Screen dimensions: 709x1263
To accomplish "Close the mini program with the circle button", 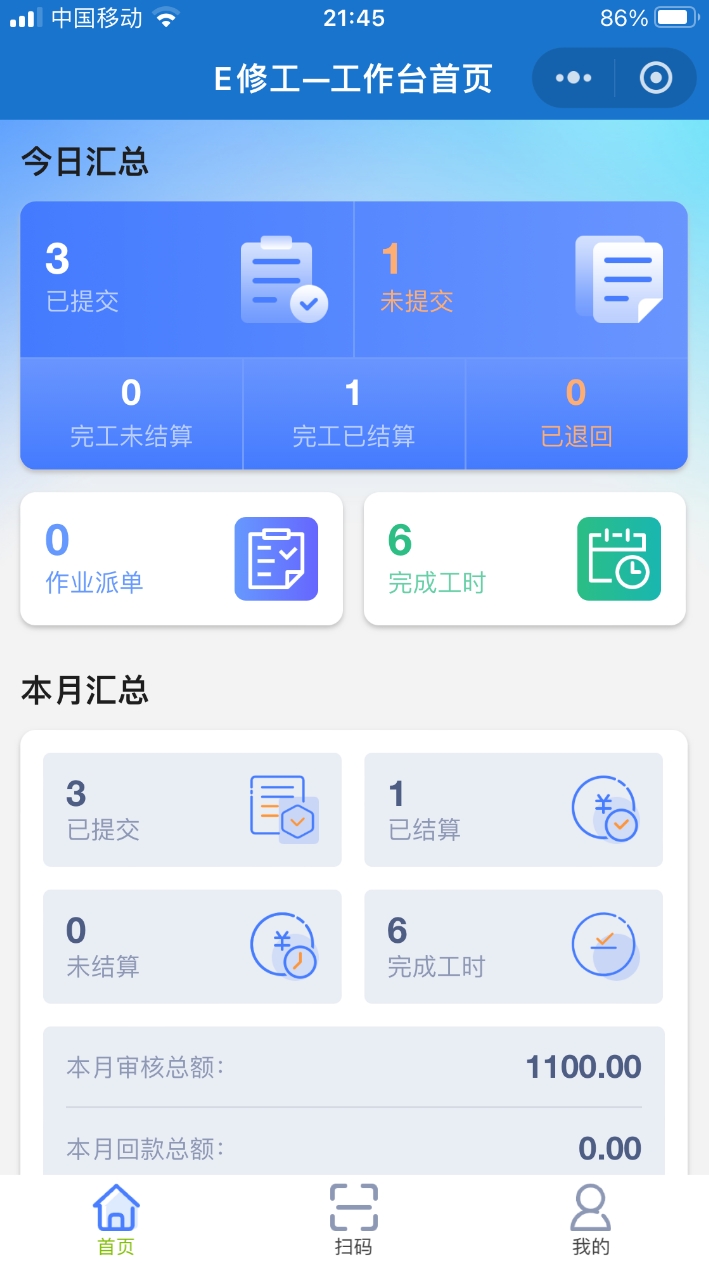I will pyautogui.click(x=656, y=78).
